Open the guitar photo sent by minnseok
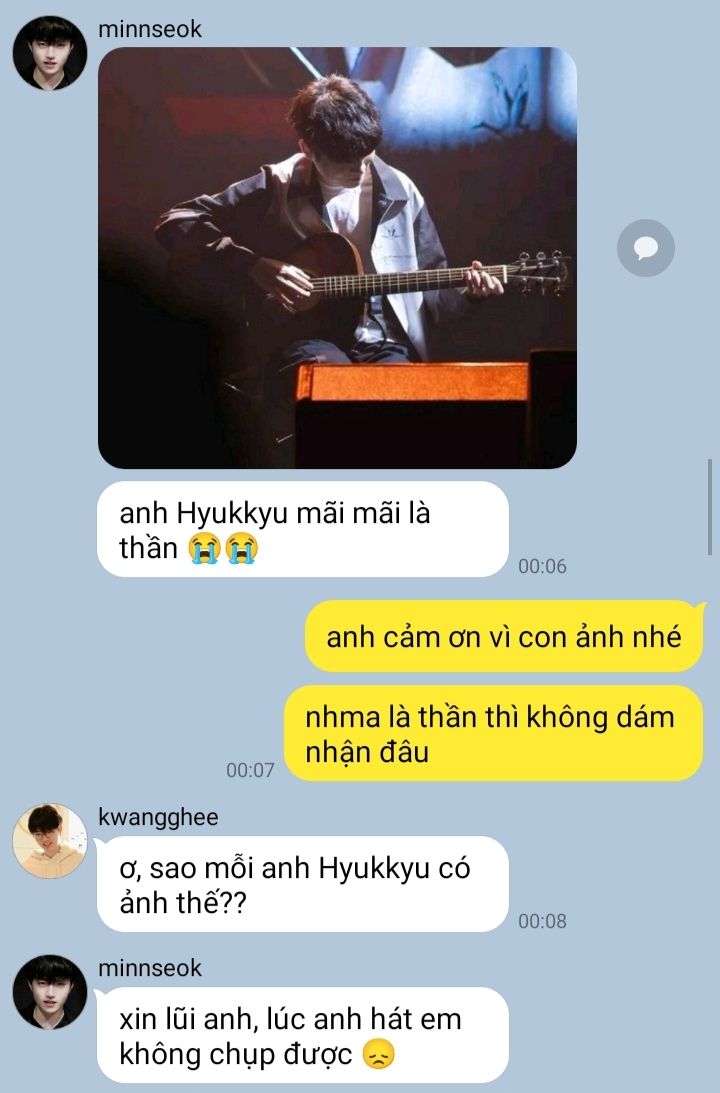 pos(337,258)
